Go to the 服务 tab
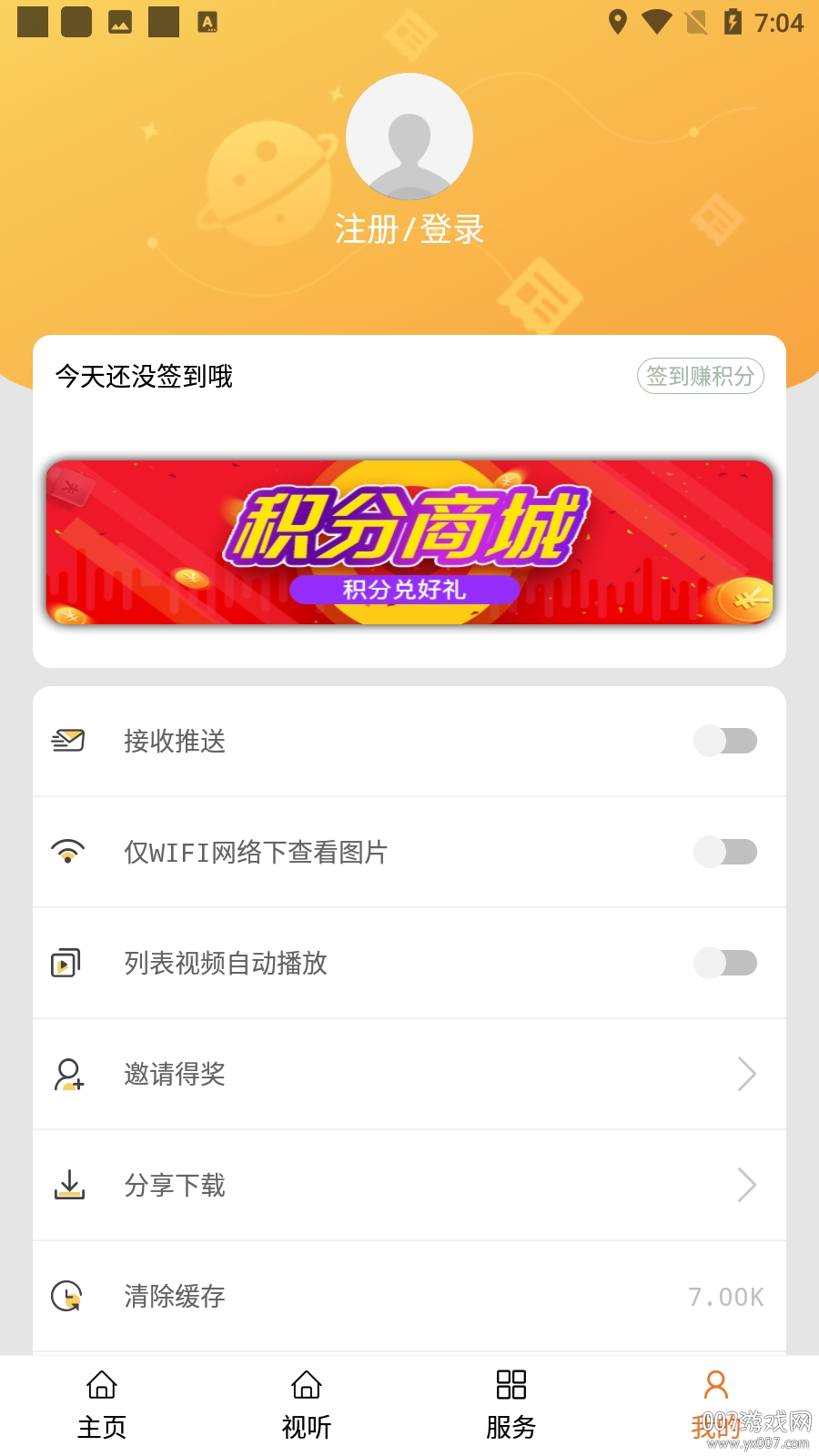 511,1406
